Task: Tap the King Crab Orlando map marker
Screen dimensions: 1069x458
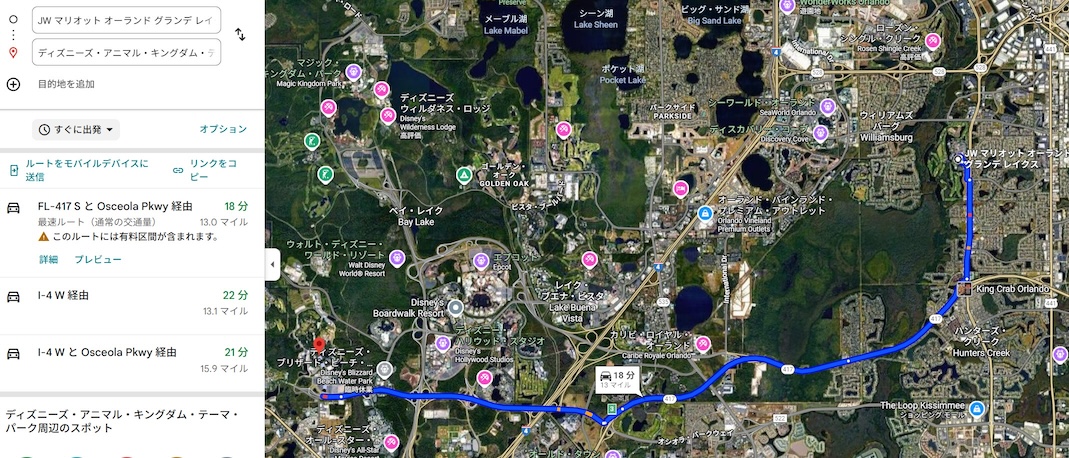Action: pos(963,289)
